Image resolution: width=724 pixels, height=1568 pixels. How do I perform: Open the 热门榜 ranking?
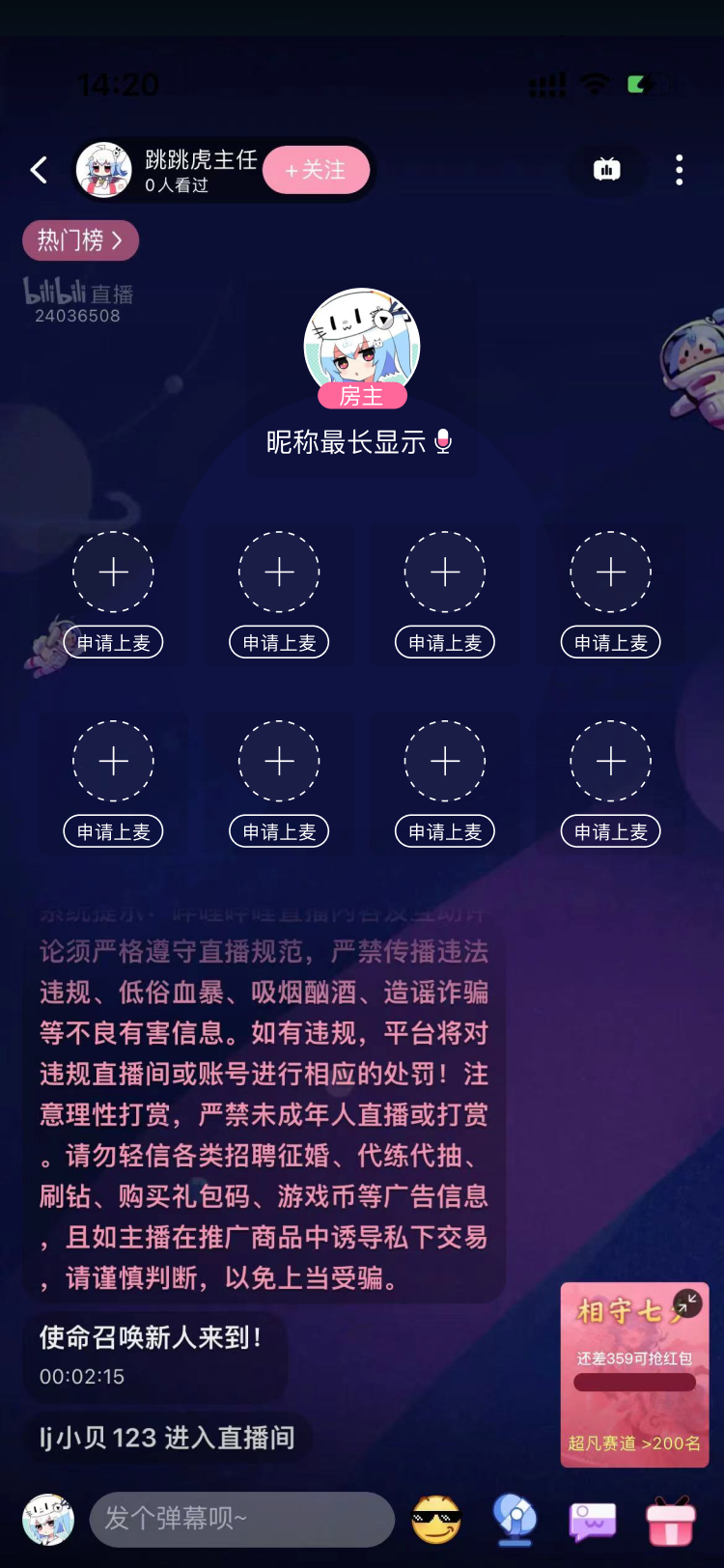(80, 240)
